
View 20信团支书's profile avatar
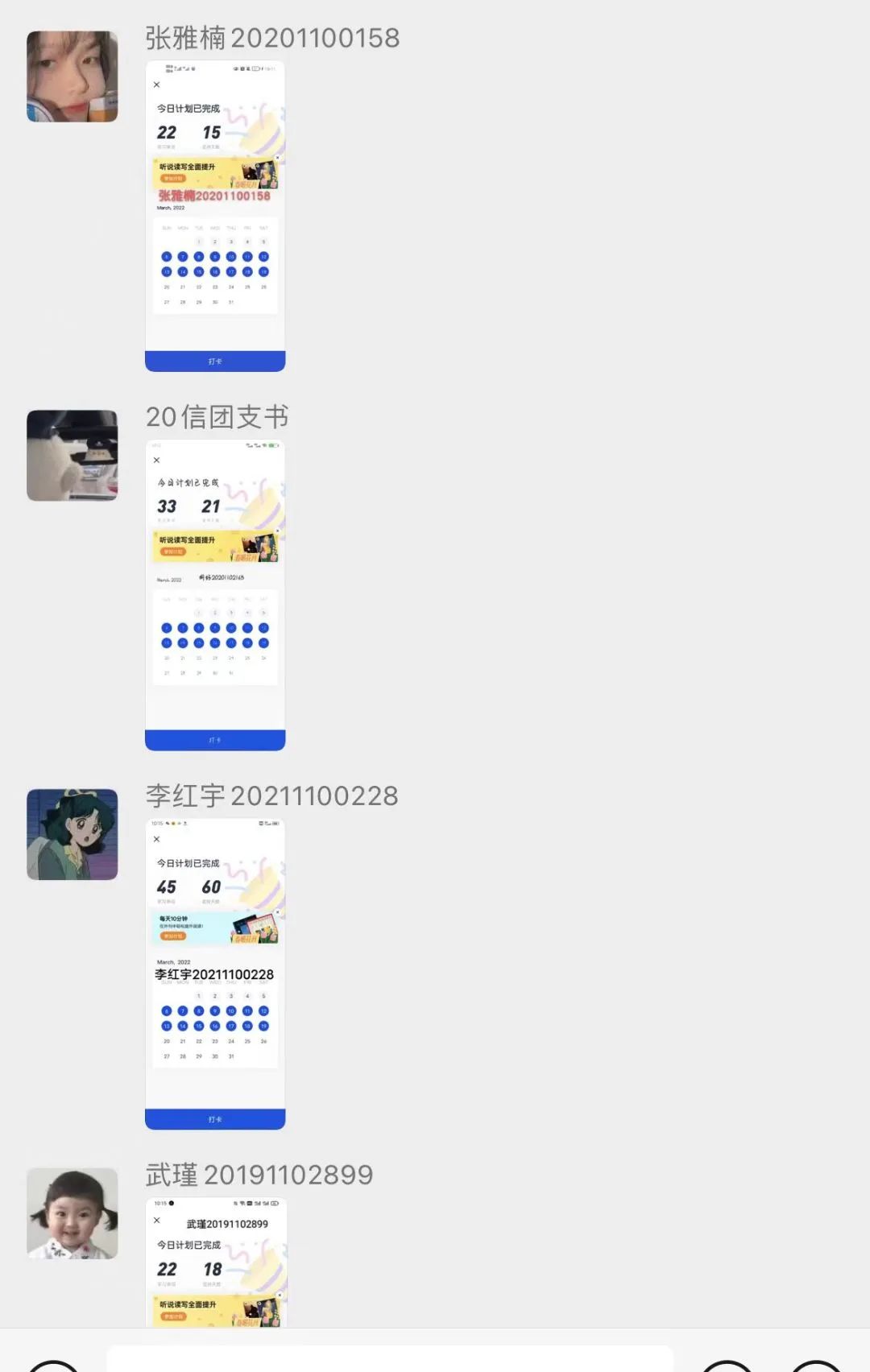coord(72,456)
